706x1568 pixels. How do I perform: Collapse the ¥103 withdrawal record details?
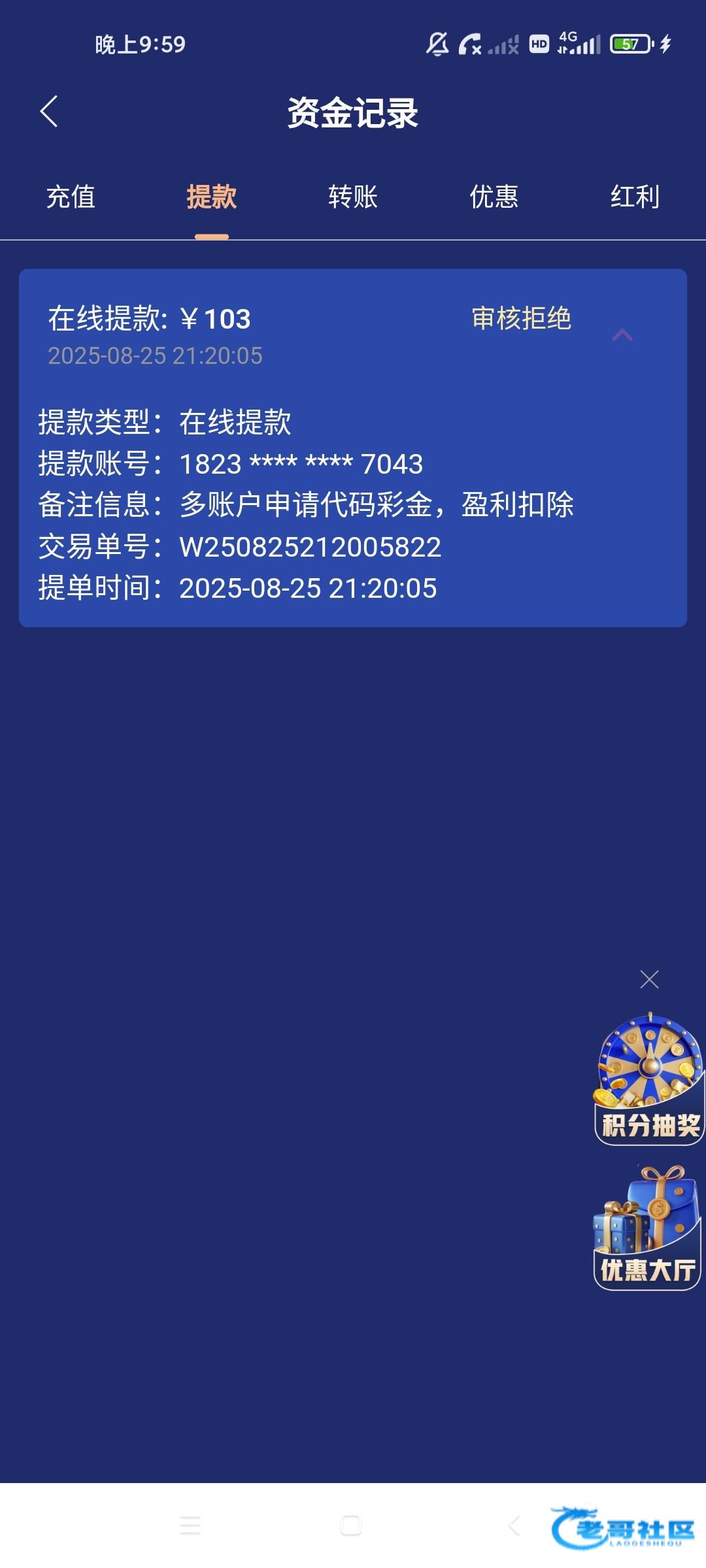pyautogui.click(x=622, y=335)
